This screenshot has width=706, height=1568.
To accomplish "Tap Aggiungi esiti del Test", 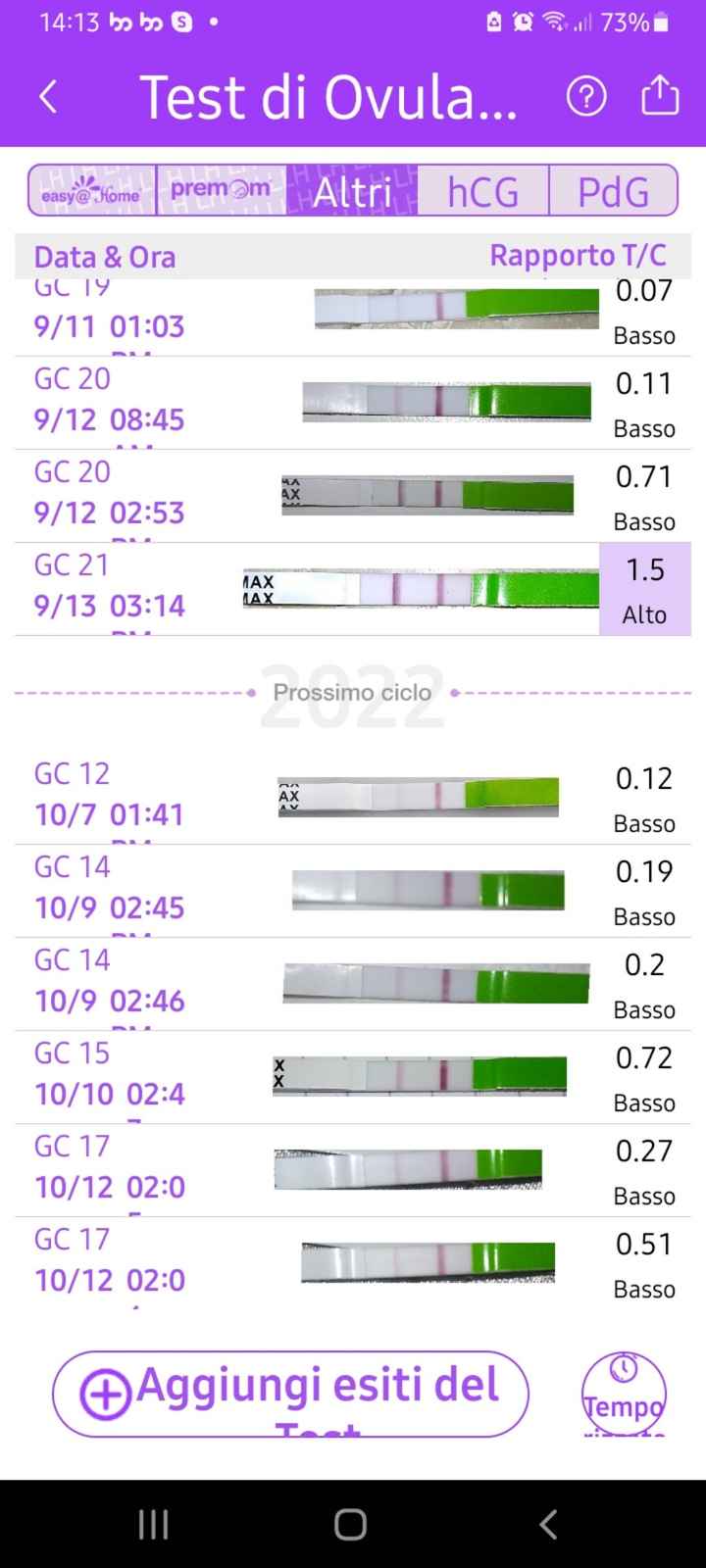I will (290, 1394).
